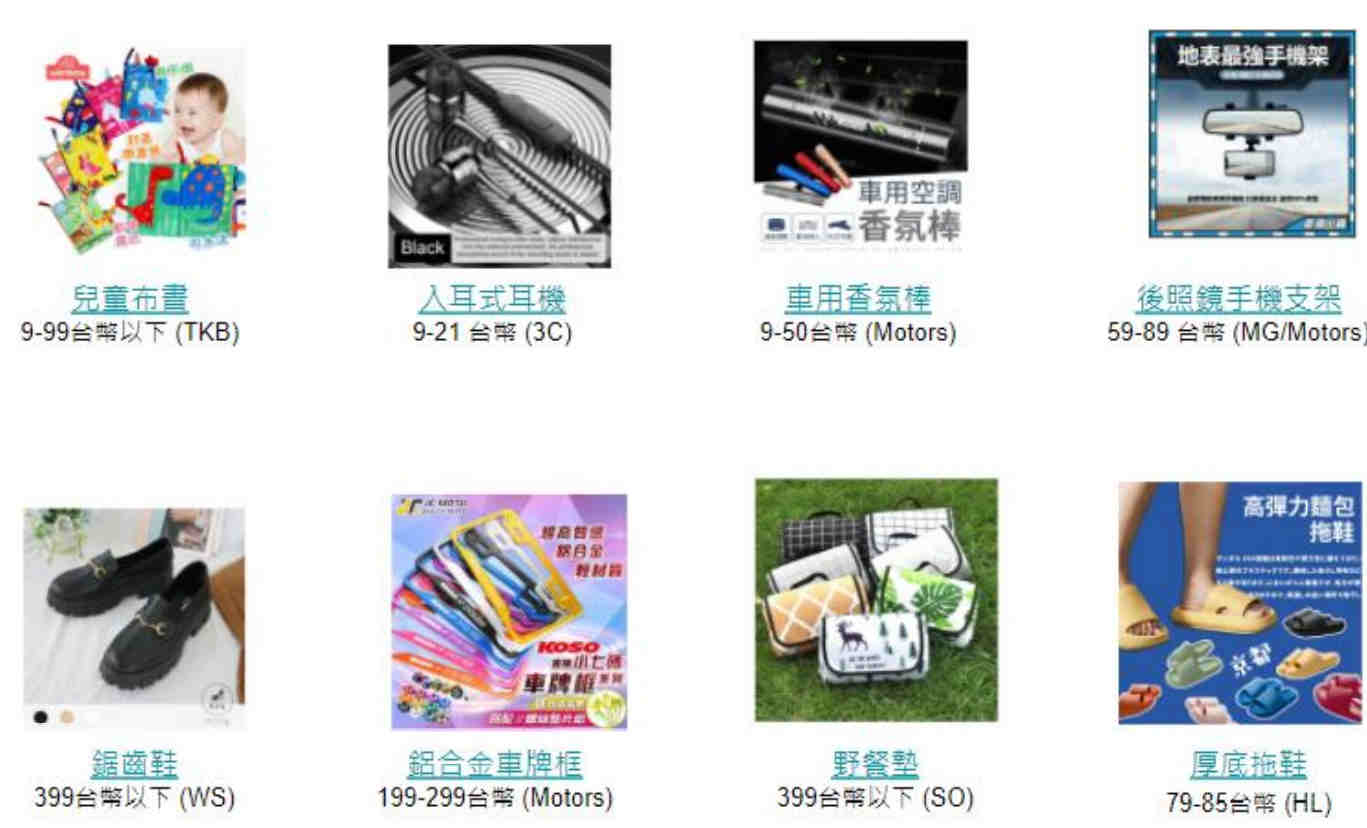The height and width of the screenshot is (828, 1367).
Task: Open the 入耳式耳機 link
Action: 491,298
